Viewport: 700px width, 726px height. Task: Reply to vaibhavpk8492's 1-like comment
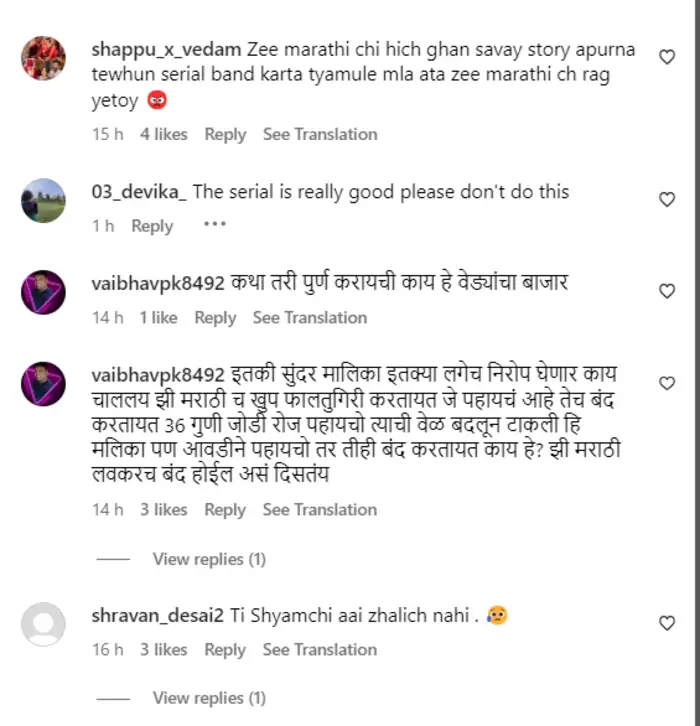215,318
